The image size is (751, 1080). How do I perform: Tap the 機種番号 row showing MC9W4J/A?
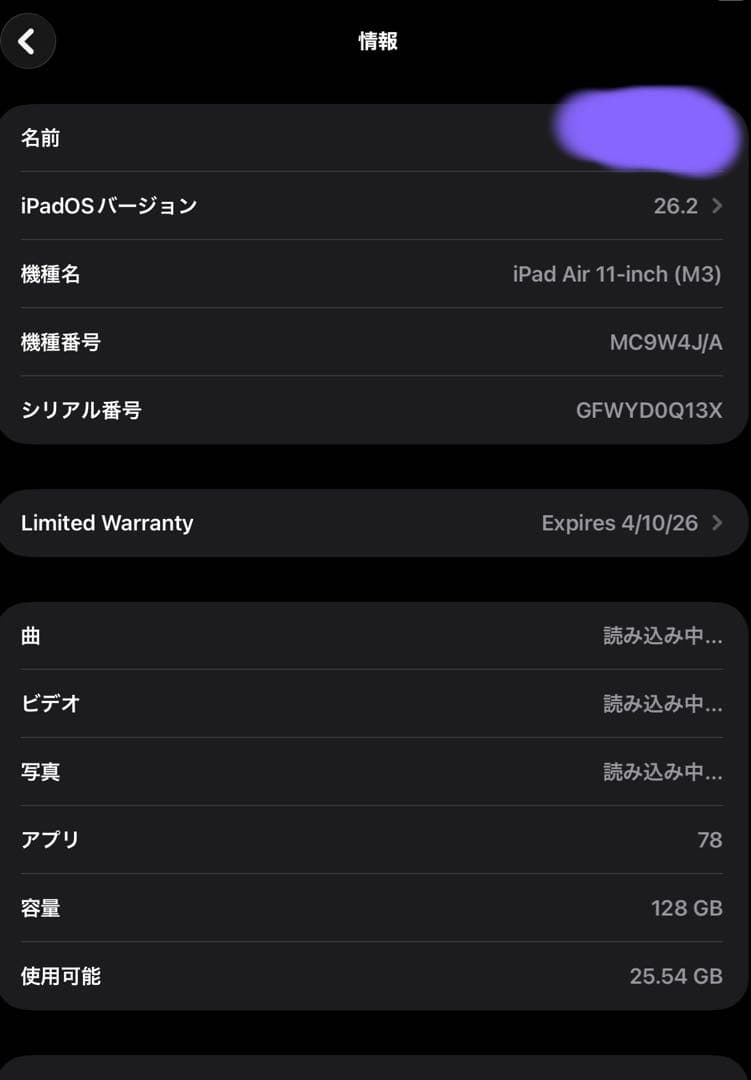(375, 342)
